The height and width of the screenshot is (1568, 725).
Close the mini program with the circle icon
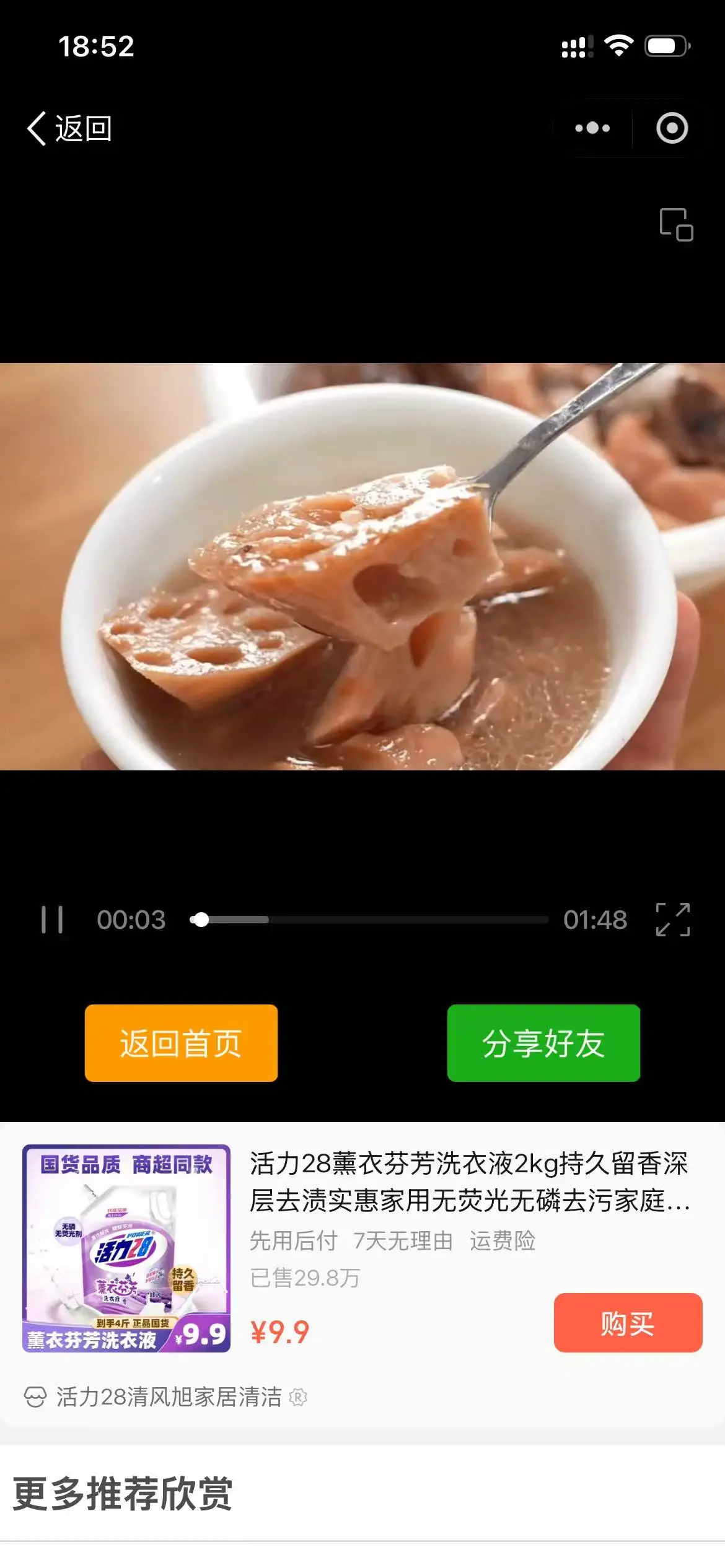pyautogui.click(x=672, y=128)
